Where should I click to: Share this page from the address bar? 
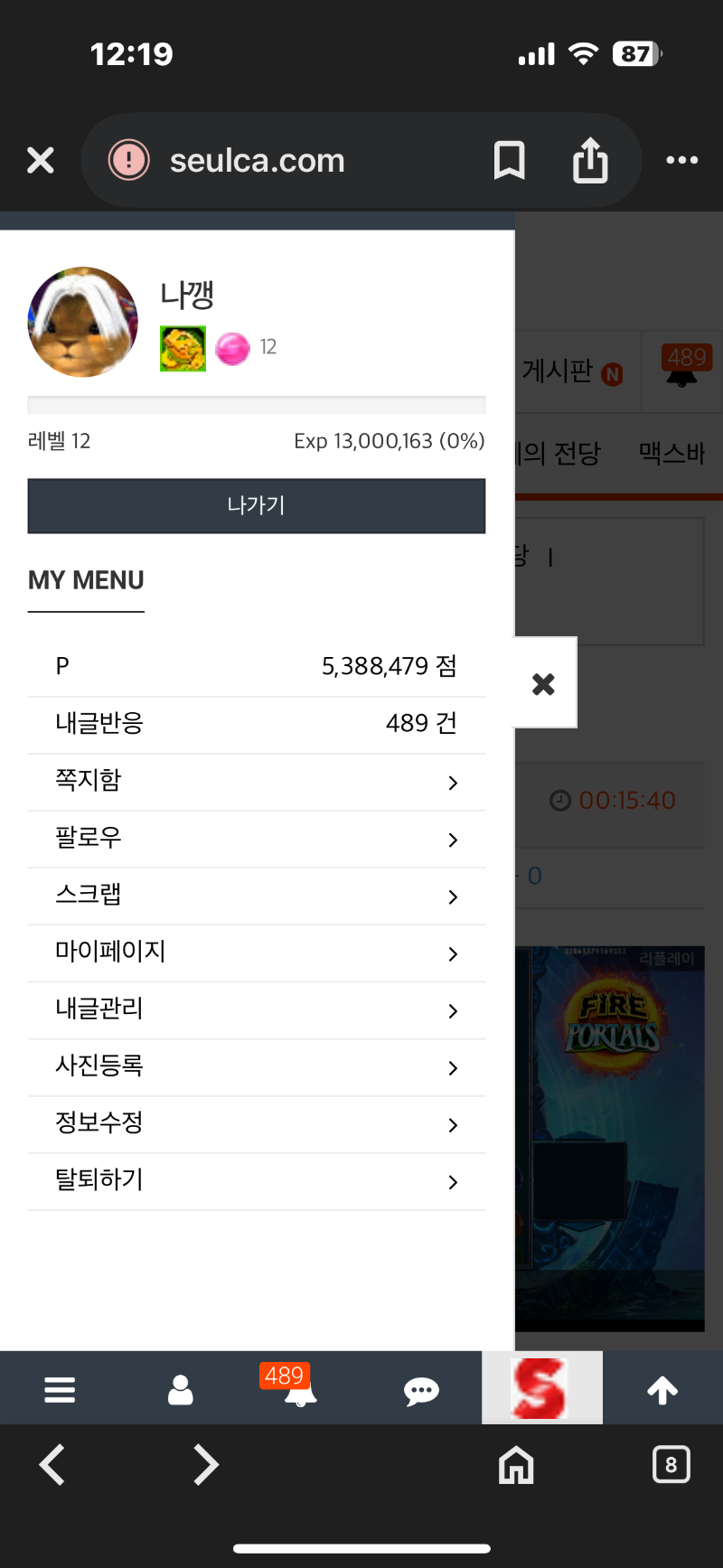click(590, 161)
